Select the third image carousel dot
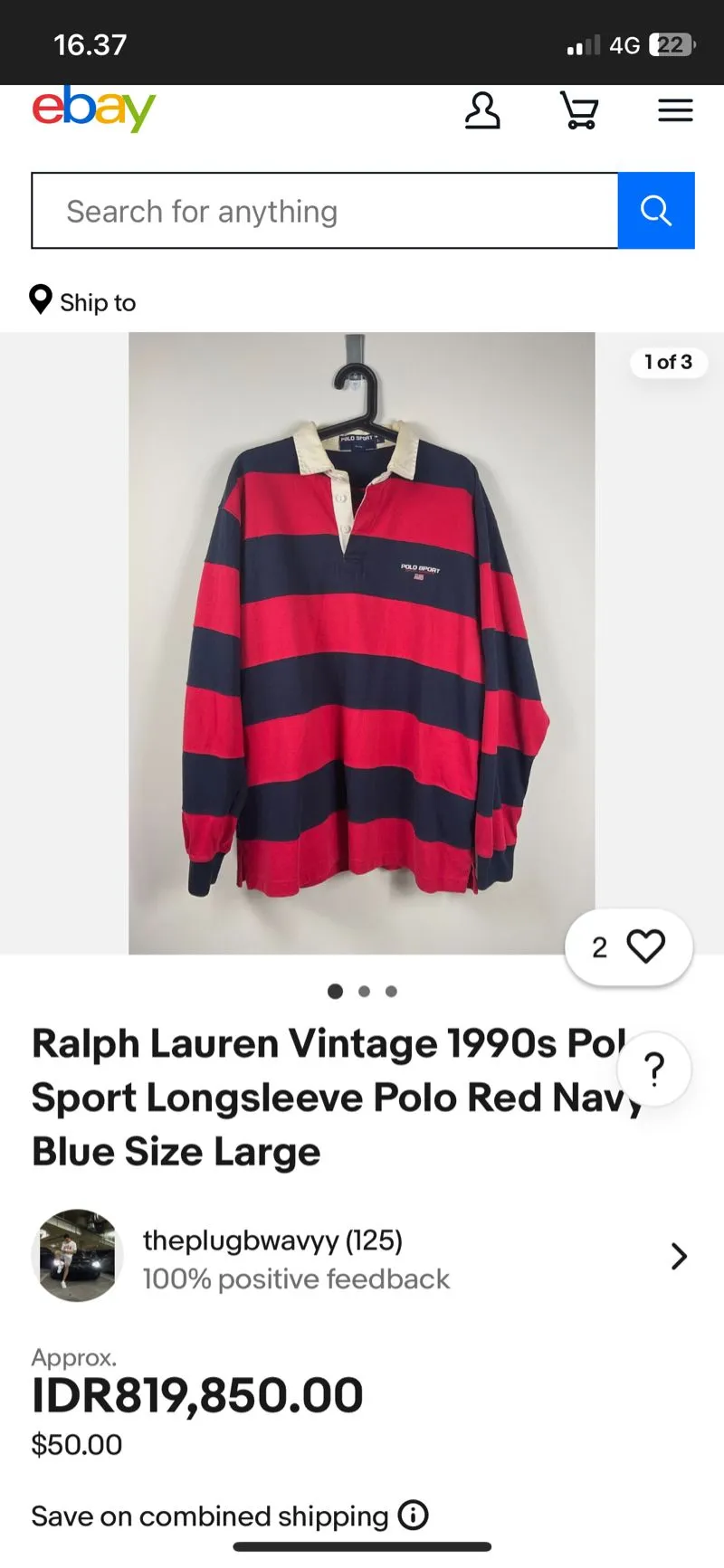Image resolution: width=724 pixels, height=1568 pixels. pos(390,991)
